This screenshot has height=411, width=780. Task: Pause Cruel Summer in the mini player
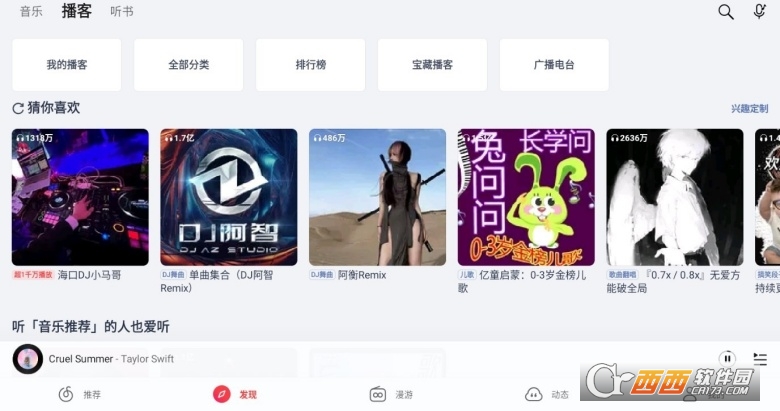[727, 358]
